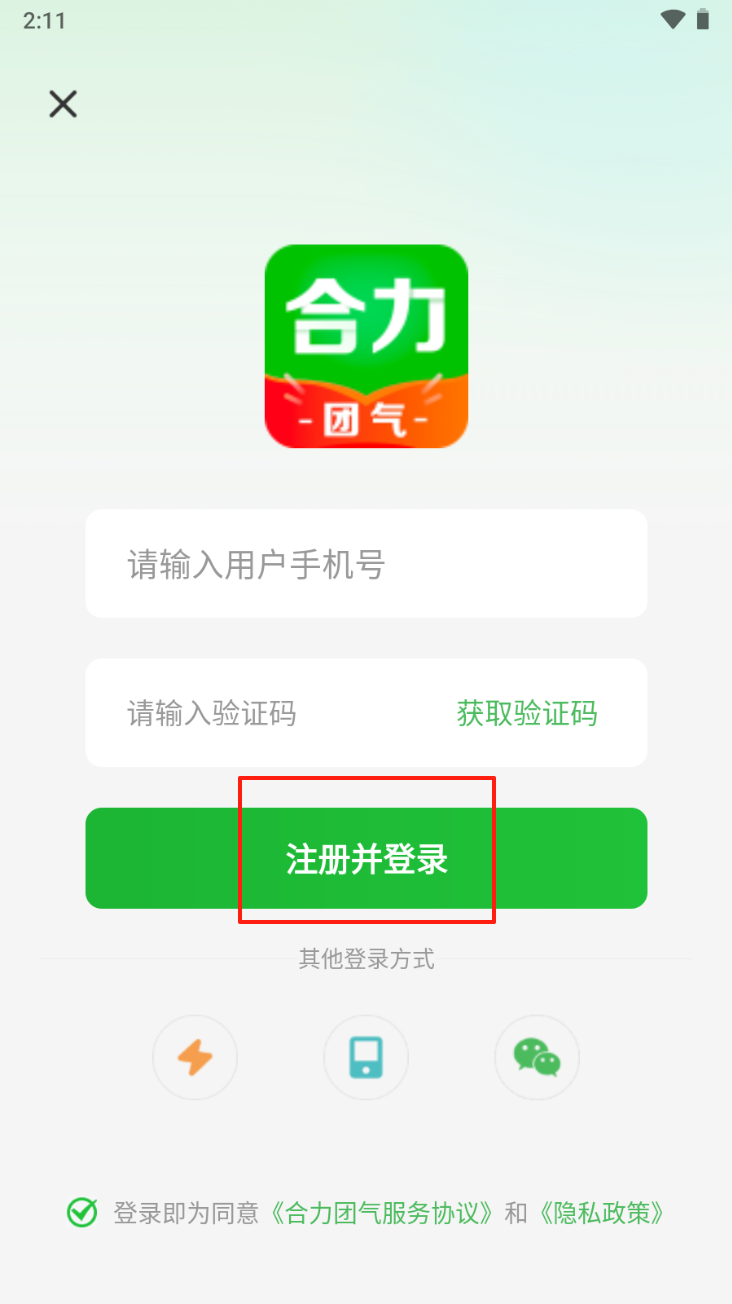Tap the 注册并登录 button
This screenshot has width=732, height=1304.
pos(366,858)
